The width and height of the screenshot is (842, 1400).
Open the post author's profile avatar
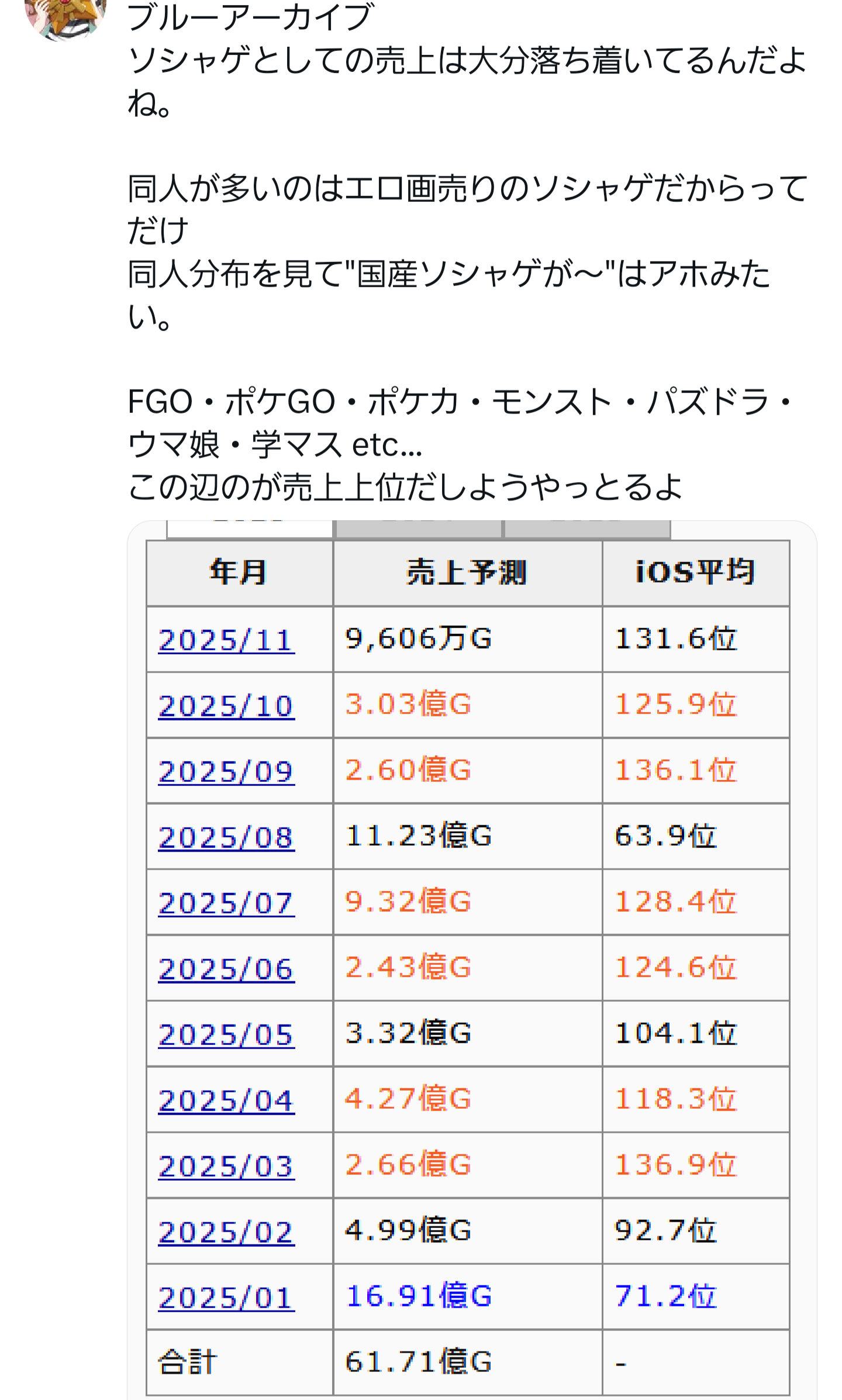click(65, 16)
